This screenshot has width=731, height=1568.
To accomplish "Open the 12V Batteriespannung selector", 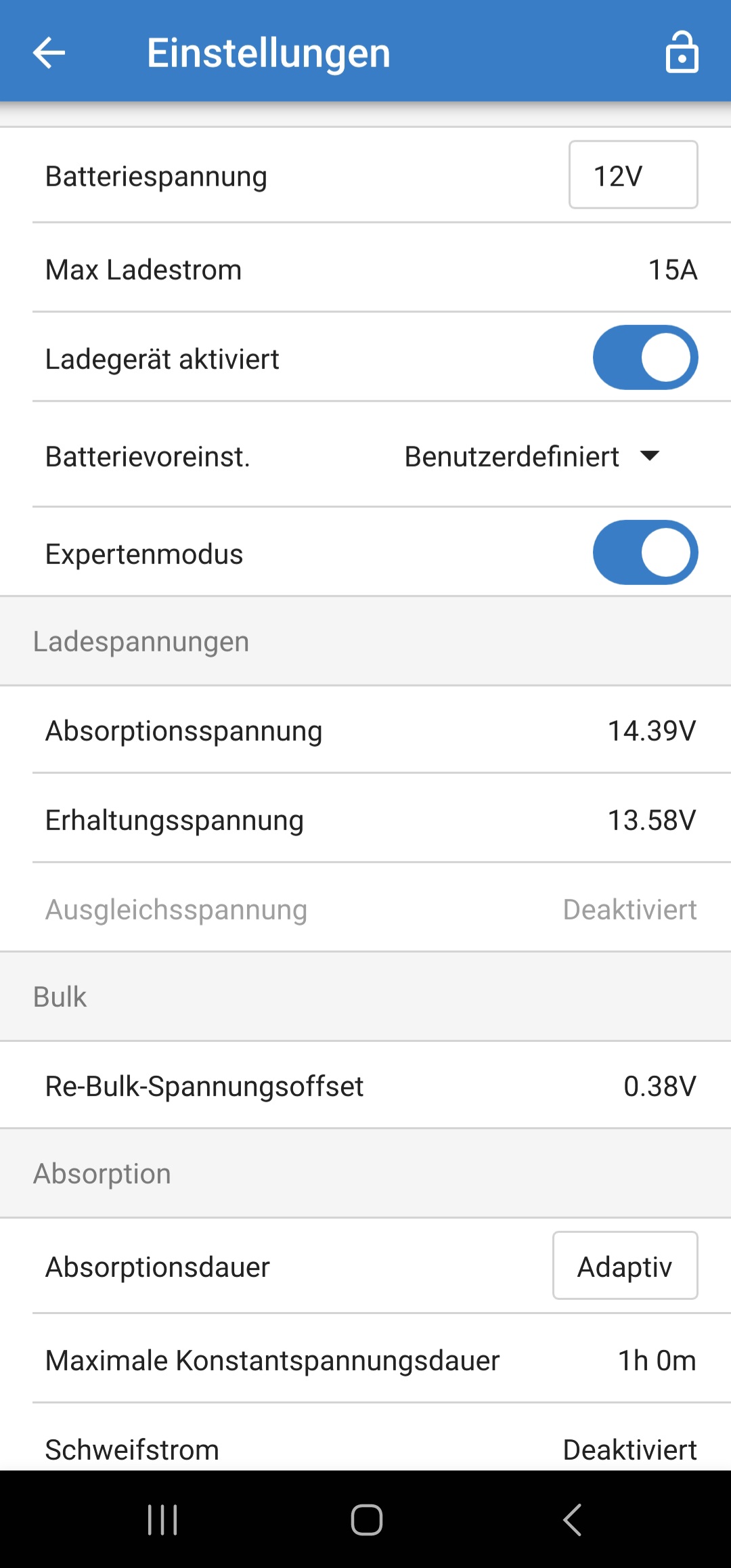I will [x=633, y=175].
